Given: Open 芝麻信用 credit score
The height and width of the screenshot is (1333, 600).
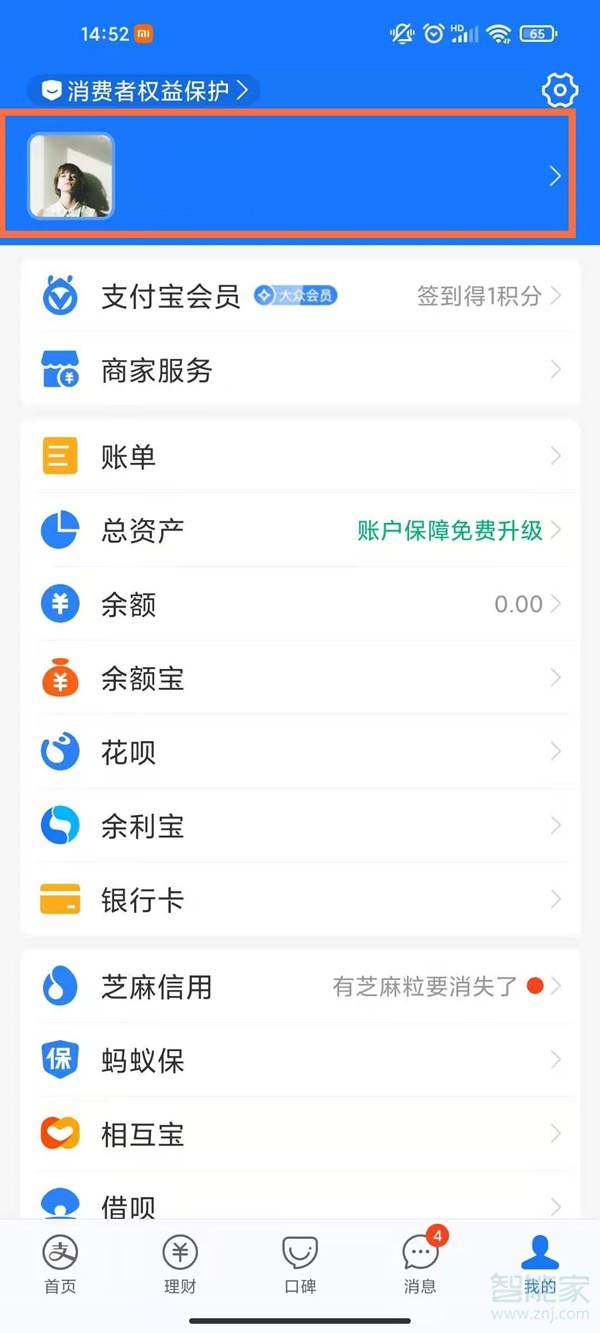Looking at the screenshot, I should click(300, 987).
